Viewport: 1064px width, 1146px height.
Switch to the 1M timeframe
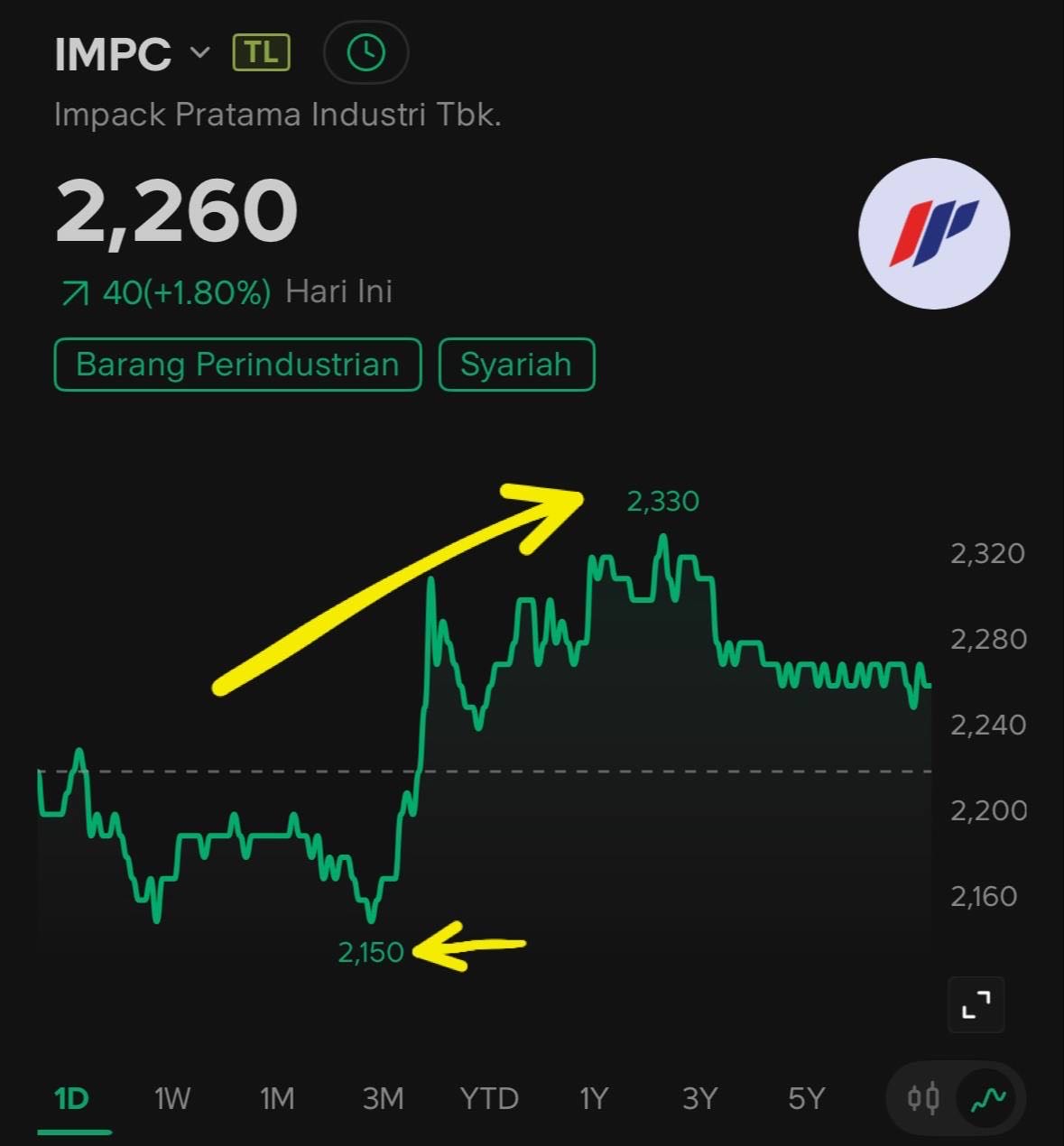click(x=277, y=1099)
